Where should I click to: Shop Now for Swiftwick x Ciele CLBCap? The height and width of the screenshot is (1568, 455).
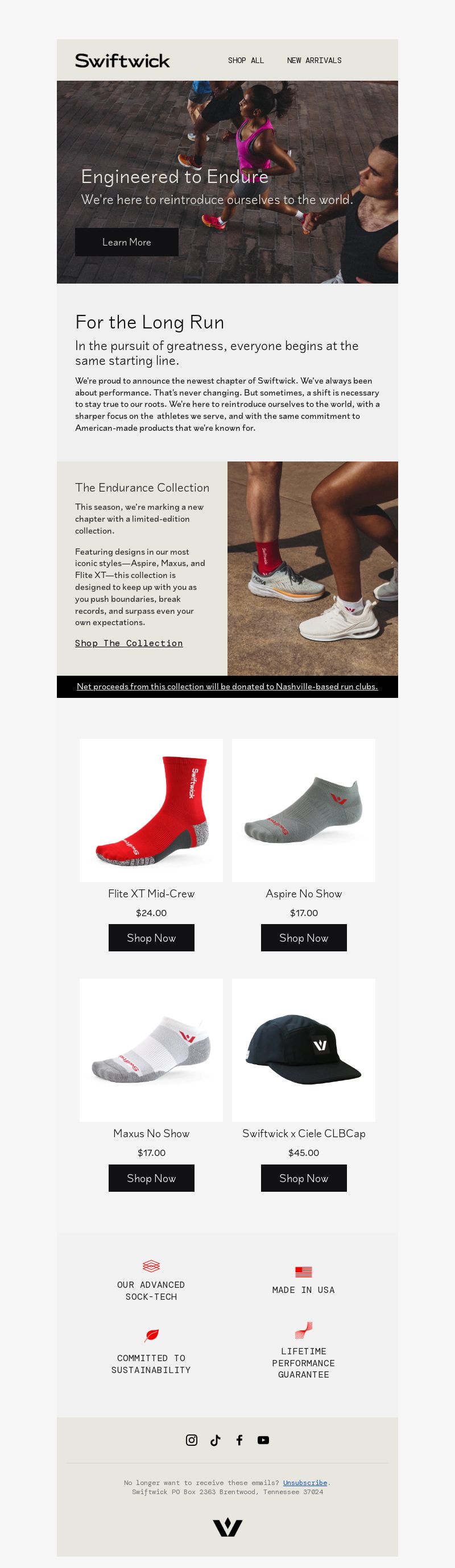[303, 1178]
